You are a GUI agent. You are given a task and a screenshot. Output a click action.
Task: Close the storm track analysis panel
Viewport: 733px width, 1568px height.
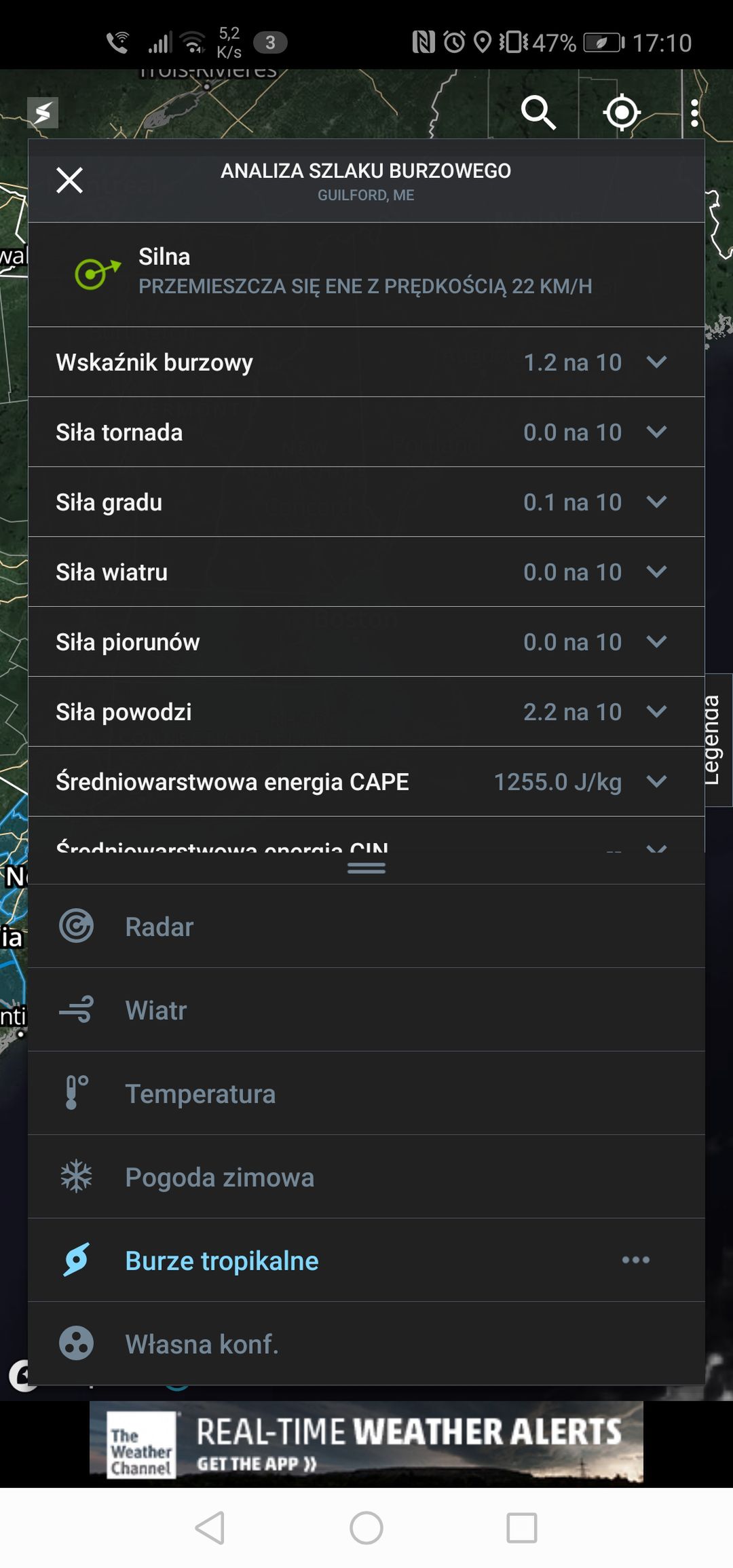69,181
